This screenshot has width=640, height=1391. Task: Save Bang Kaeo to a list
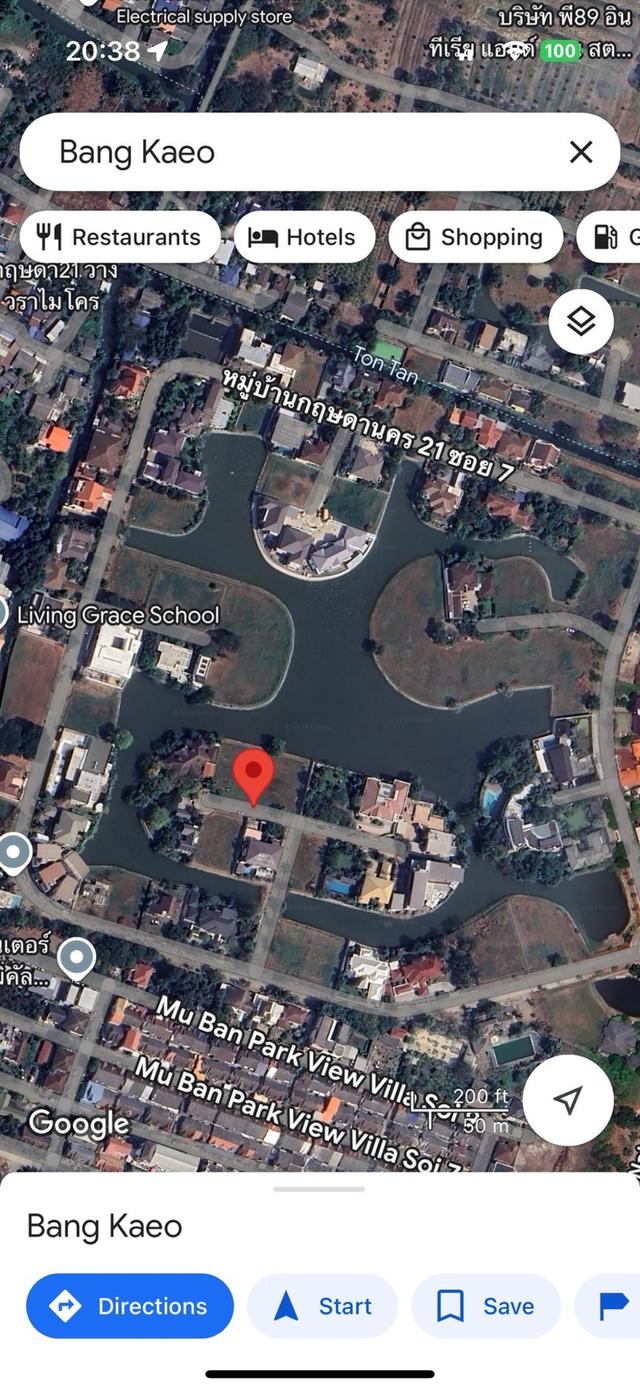coord(486,1306)
